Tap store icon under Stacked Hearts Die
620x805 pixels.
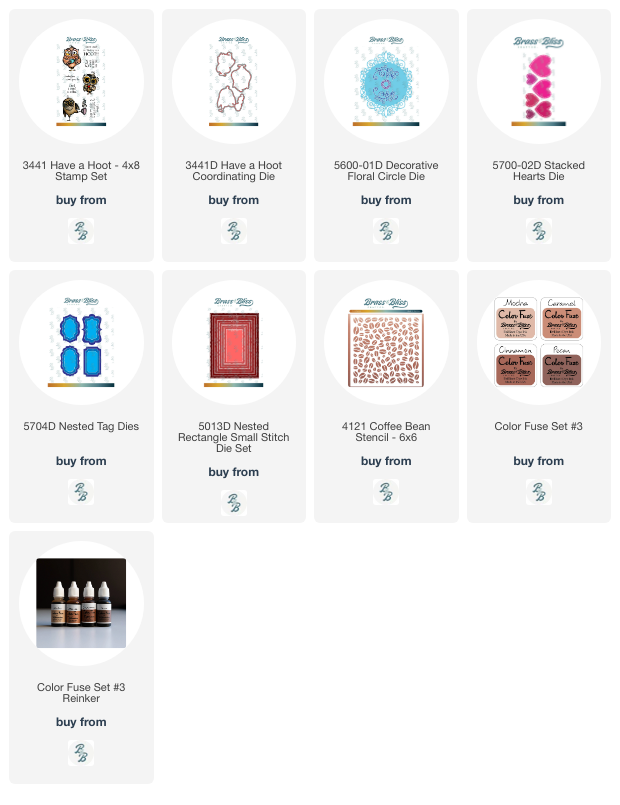tap(538, 231)
